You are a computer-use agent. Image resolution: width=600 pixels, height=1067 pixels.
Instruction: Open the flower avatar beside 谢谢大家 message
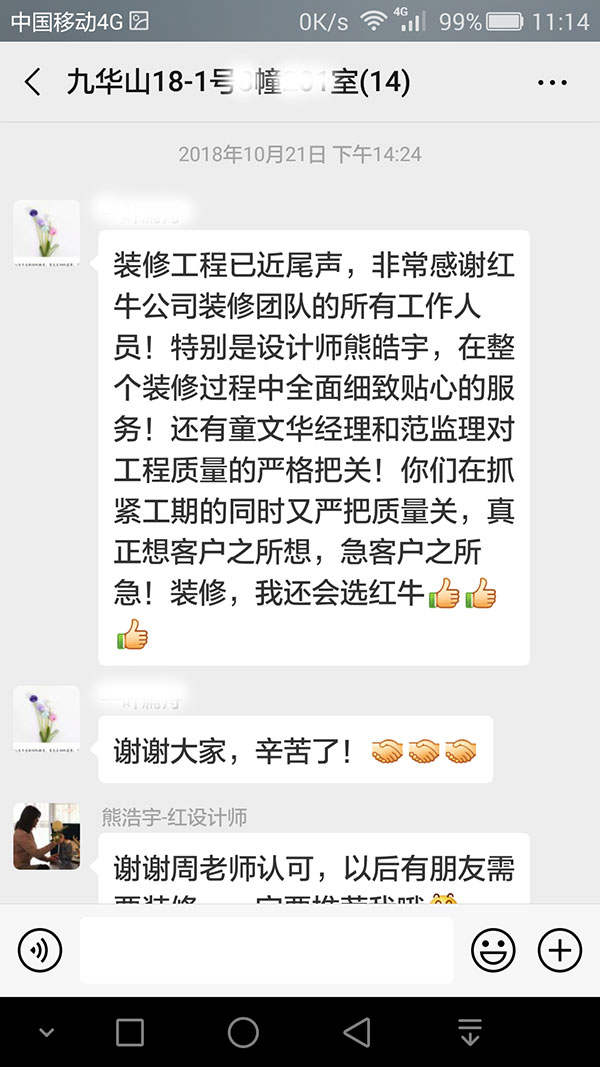pos(46,718)
